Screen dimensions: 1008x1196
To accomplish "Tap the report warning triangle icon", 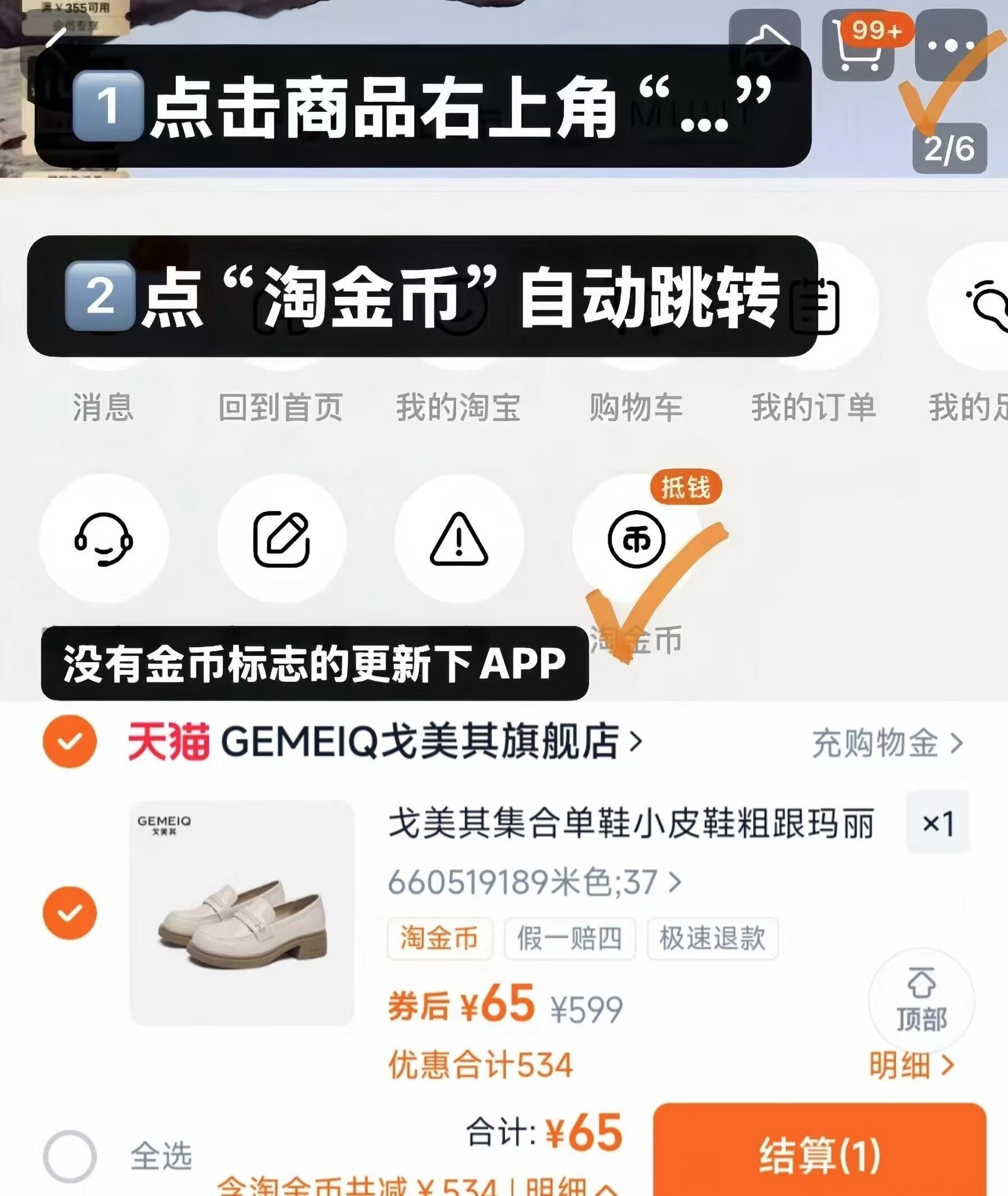I will 457,540.
